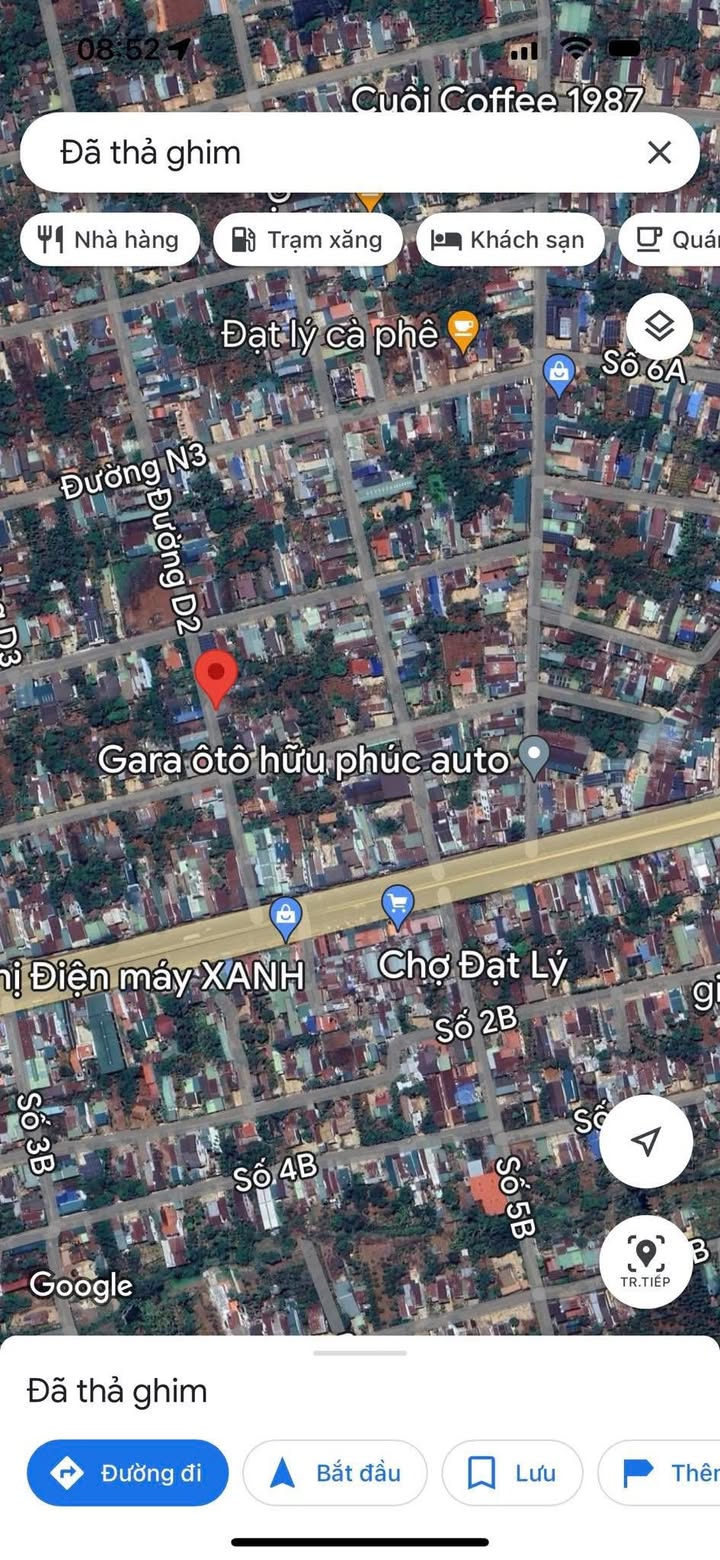The height and width of the screenshot is (1560, 720).
Task: Open Đạt lý cà phê marker
Action: click(x=462, y=332)
